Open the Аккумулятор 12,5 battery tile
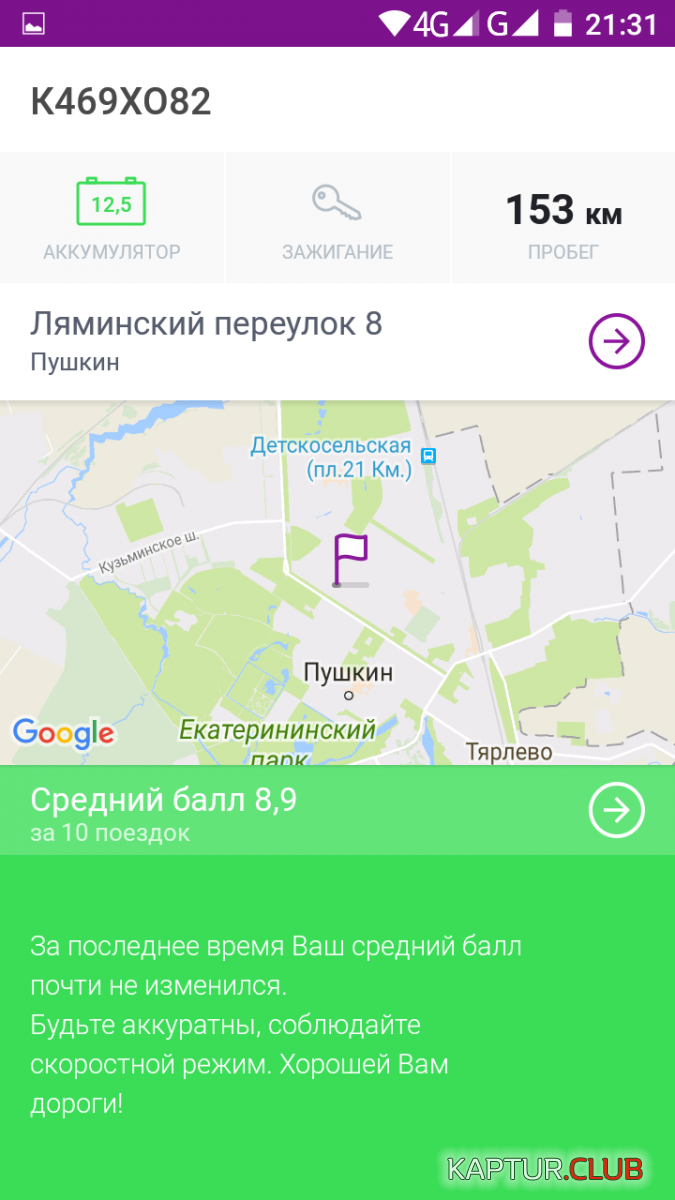 coord(112,218)
